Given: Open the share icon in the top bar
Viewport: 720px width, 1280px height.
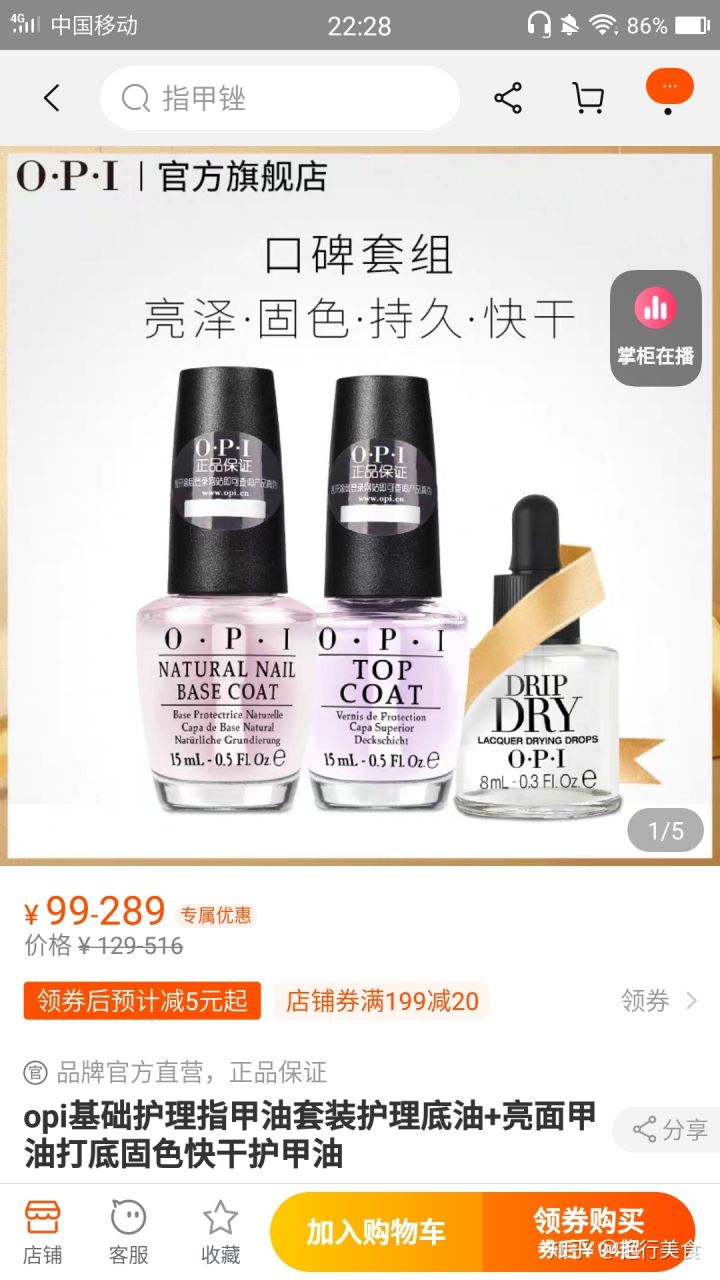Looking at the screenshot, I should click(x=508, y=95).
